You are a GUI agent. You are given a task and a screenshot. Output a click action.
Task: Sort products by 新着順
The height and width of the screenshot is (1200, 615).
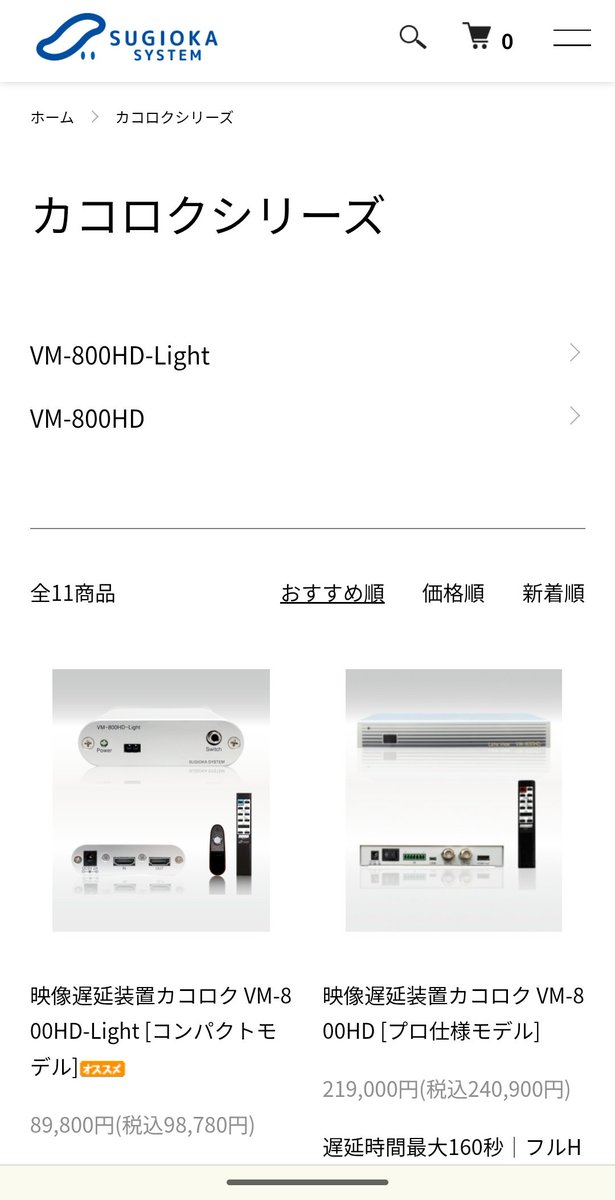pyautogui.click(x=553, y=593)
